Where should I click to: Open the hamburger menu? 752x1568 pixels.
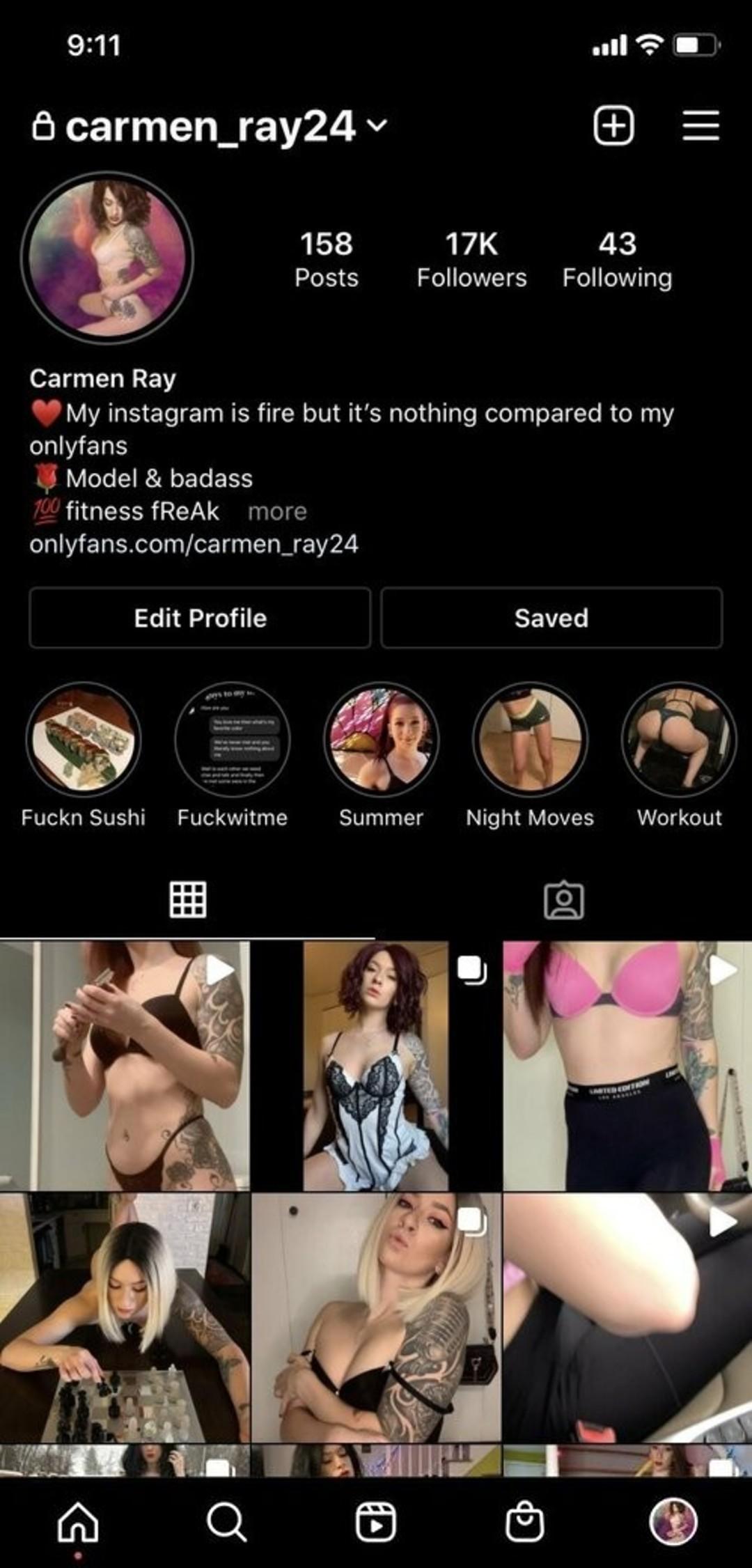[700, 126]
